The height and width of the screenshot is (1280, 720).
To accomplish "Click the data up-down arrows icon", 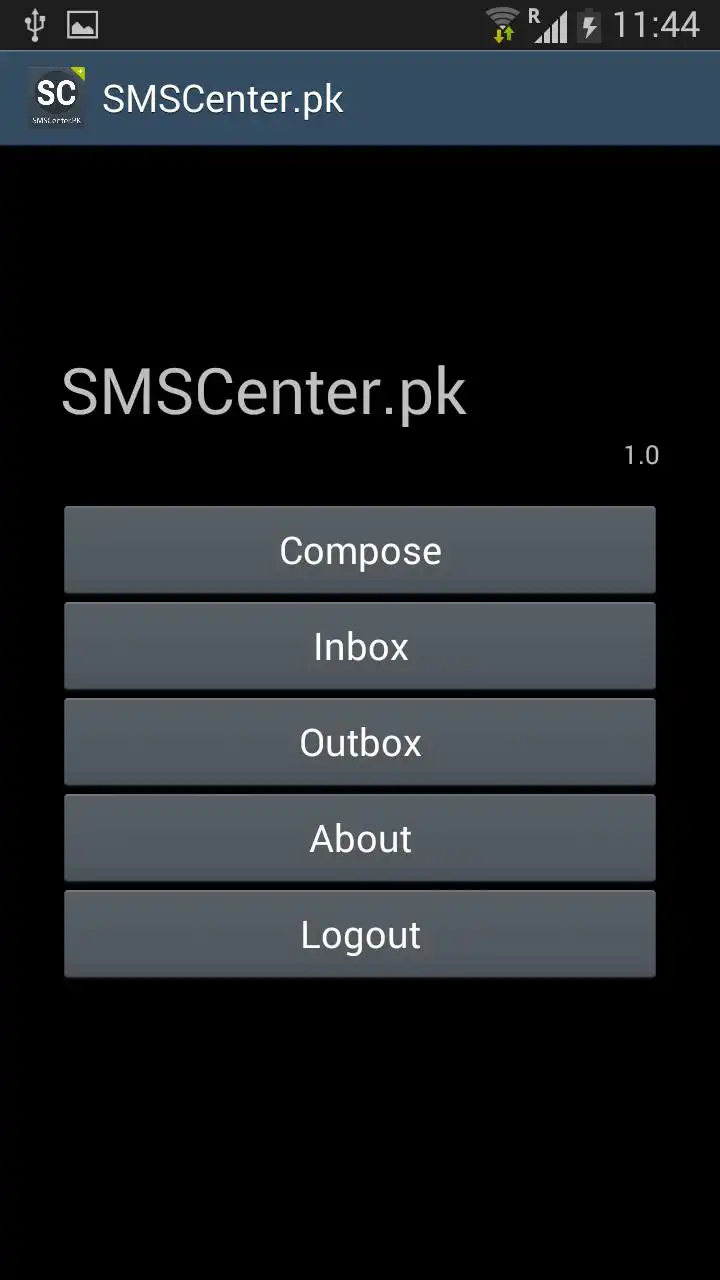I will click(x=505, y=32).
